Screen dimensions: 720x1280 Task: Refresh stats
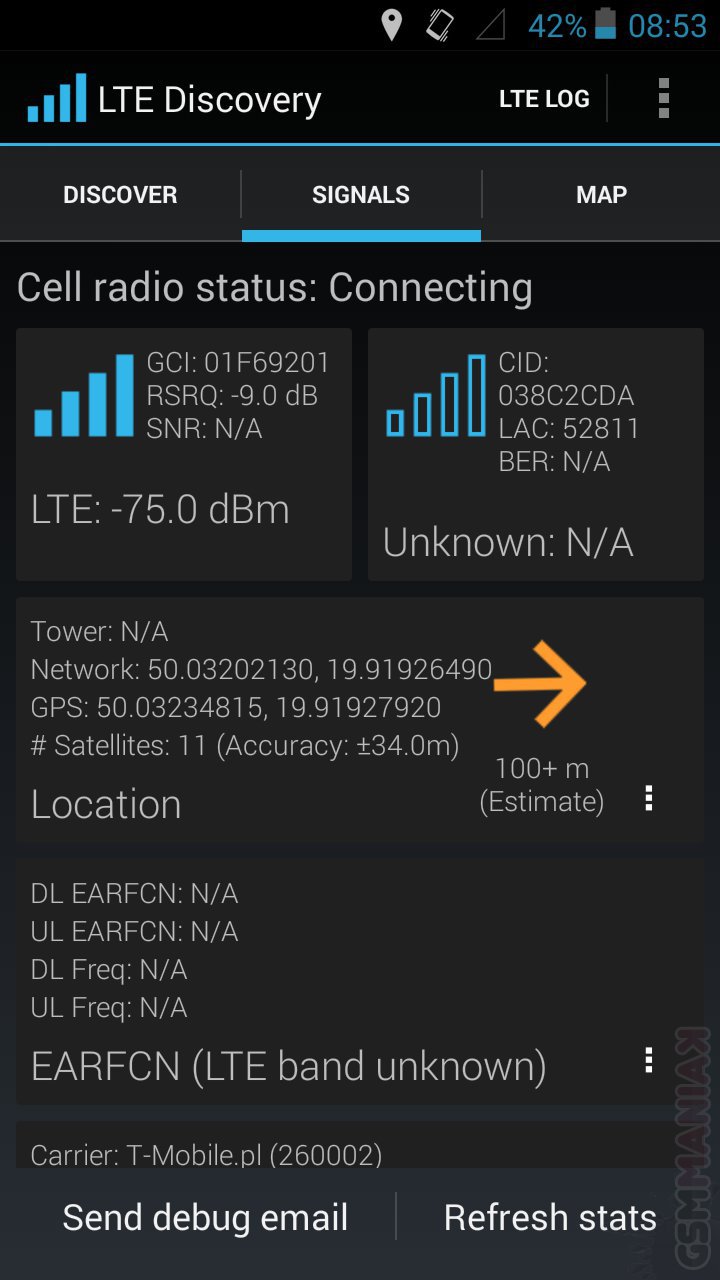(550, 1217)
